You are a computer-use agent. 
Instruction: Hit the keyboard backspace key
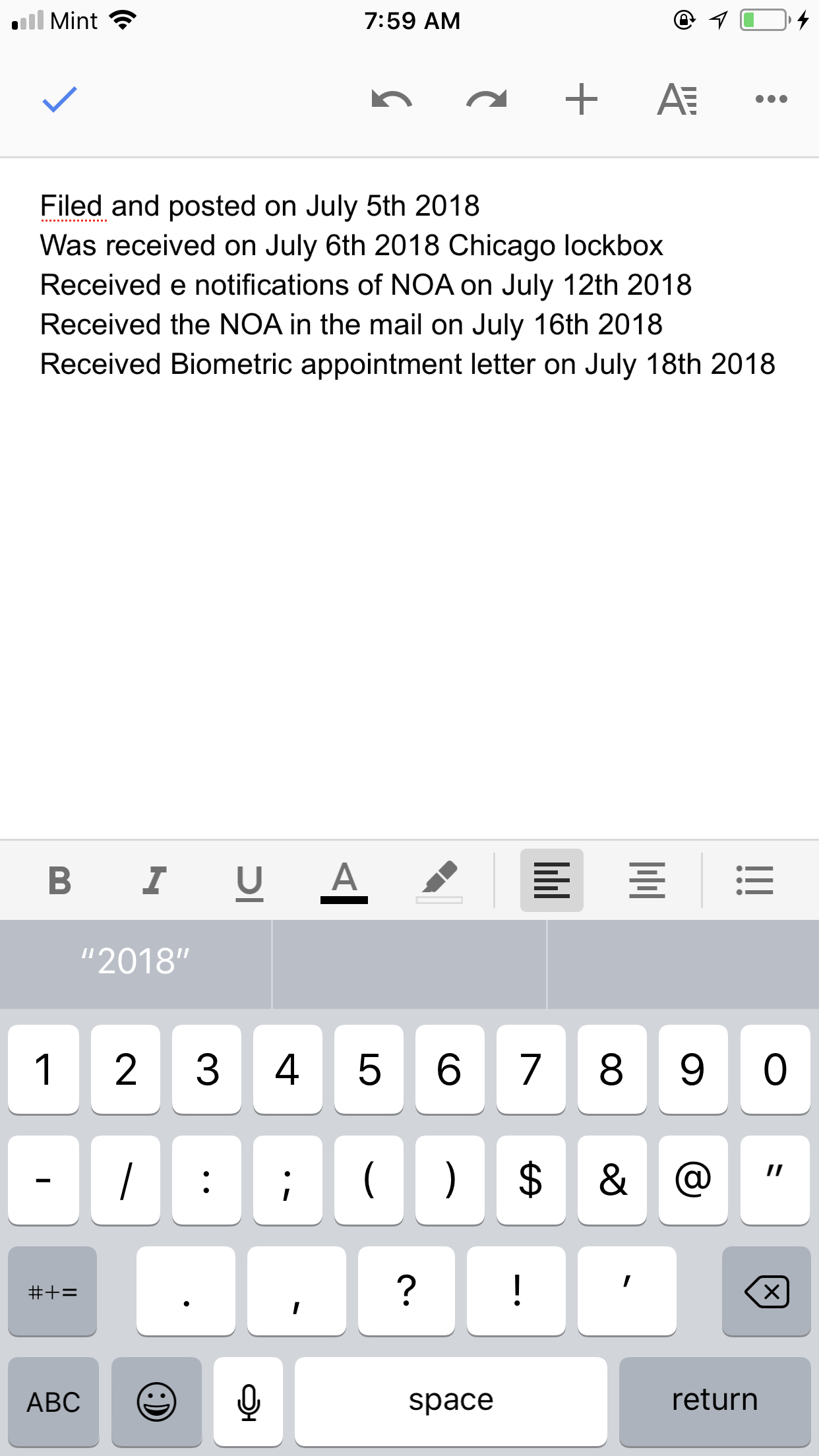pos(766,1291)
